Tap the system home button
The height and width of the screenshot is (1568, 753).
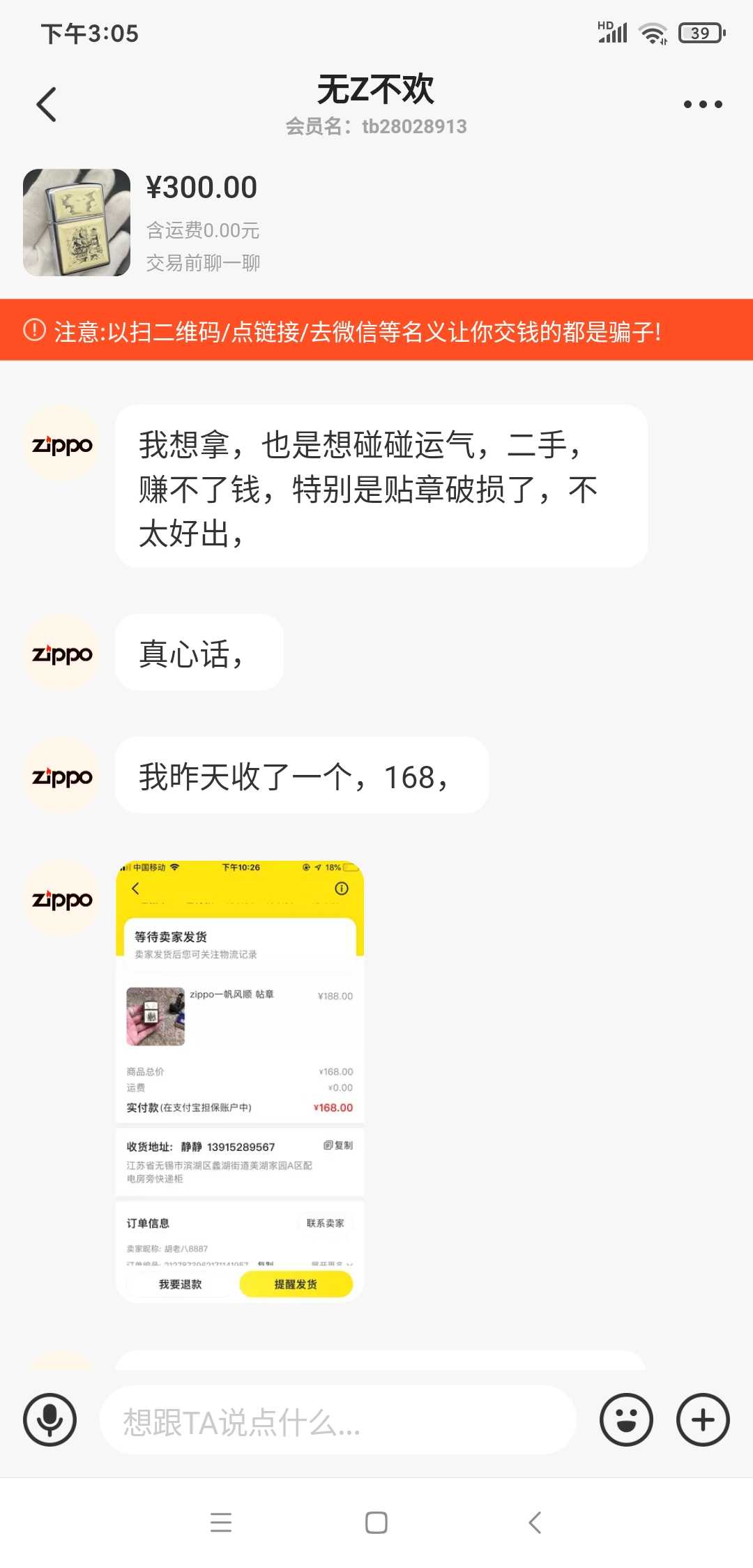pyautogui.click(x=376, y=1522)
